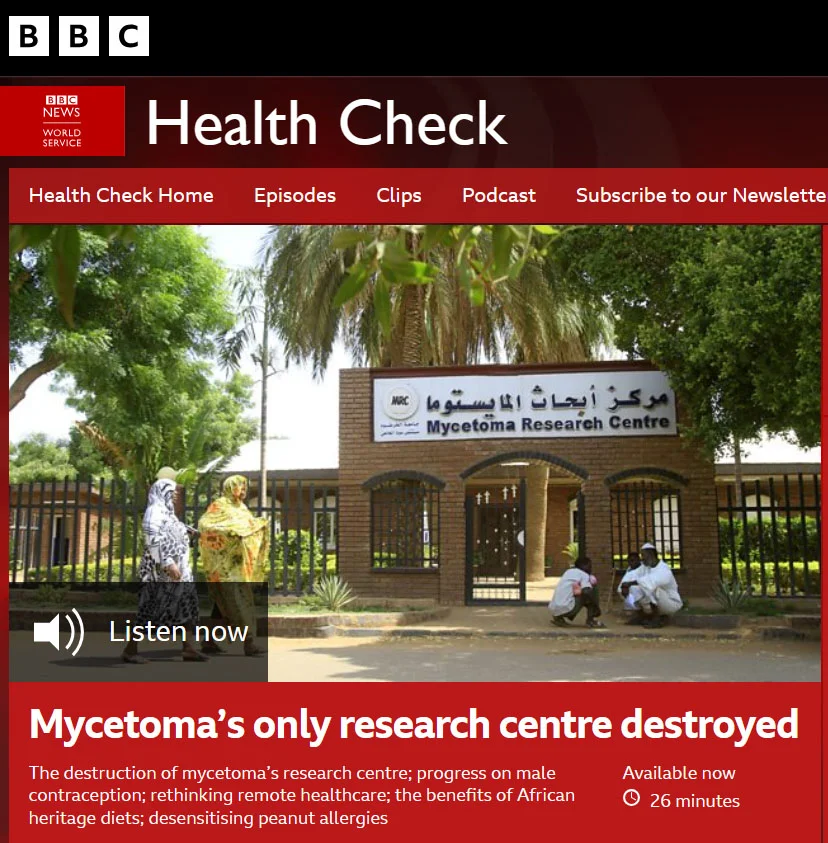This screenshot has height=843, width=828.
Task: Open Health Check Home
Action: 121,195
